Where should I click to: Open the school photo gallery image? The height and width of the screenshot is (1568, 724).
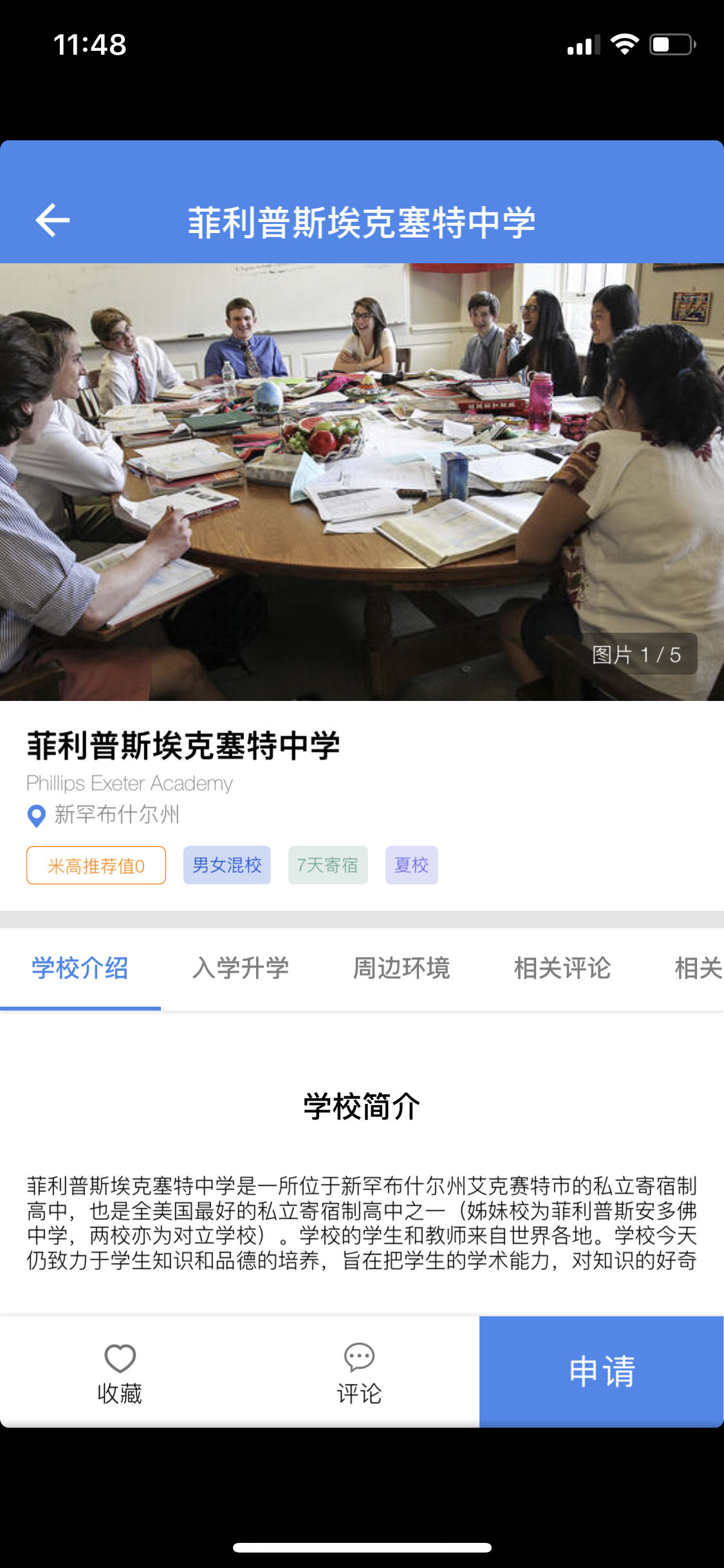click(x=362, y=481)
